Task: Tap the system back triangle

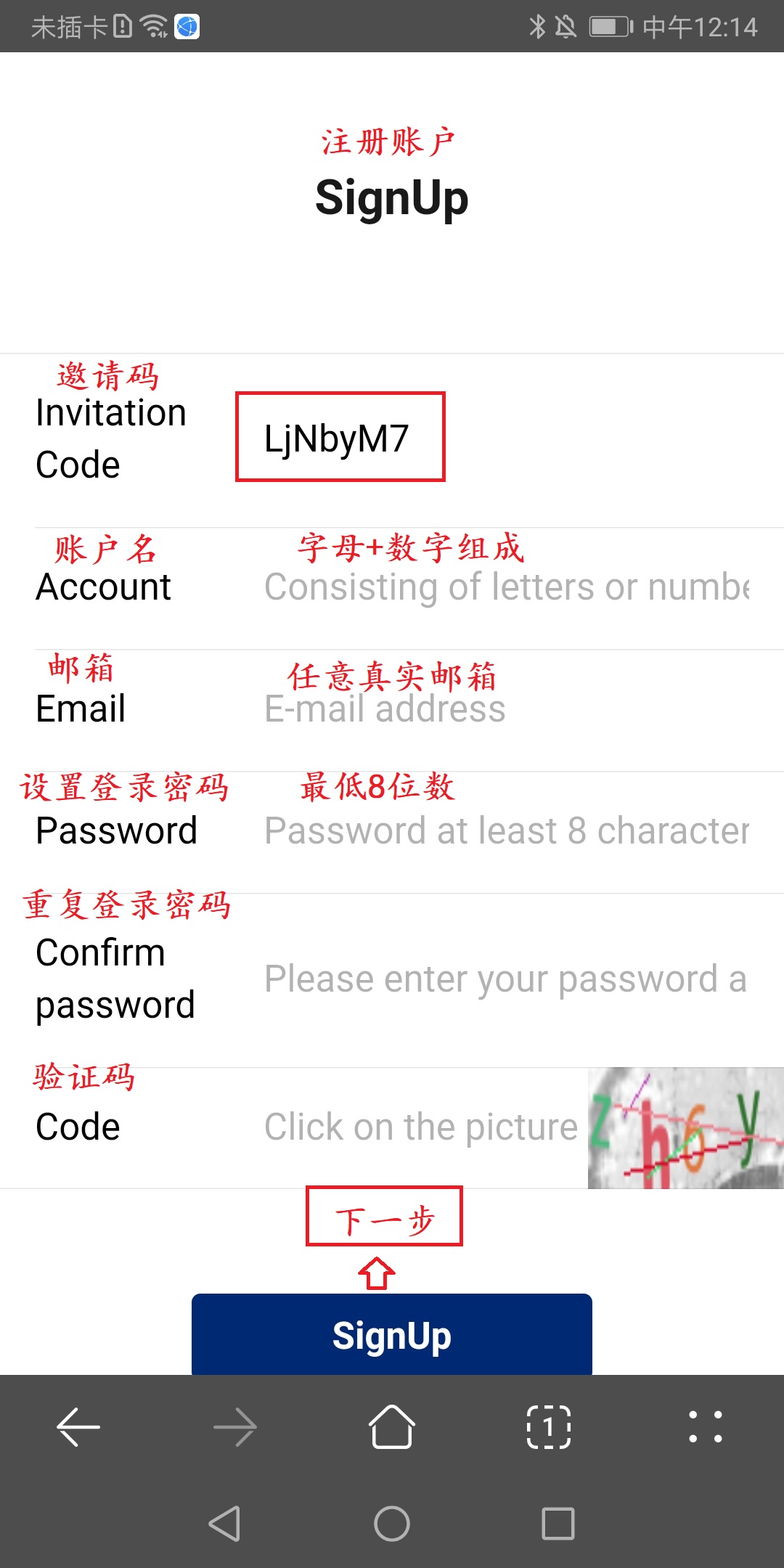Action: (225, 1523)
